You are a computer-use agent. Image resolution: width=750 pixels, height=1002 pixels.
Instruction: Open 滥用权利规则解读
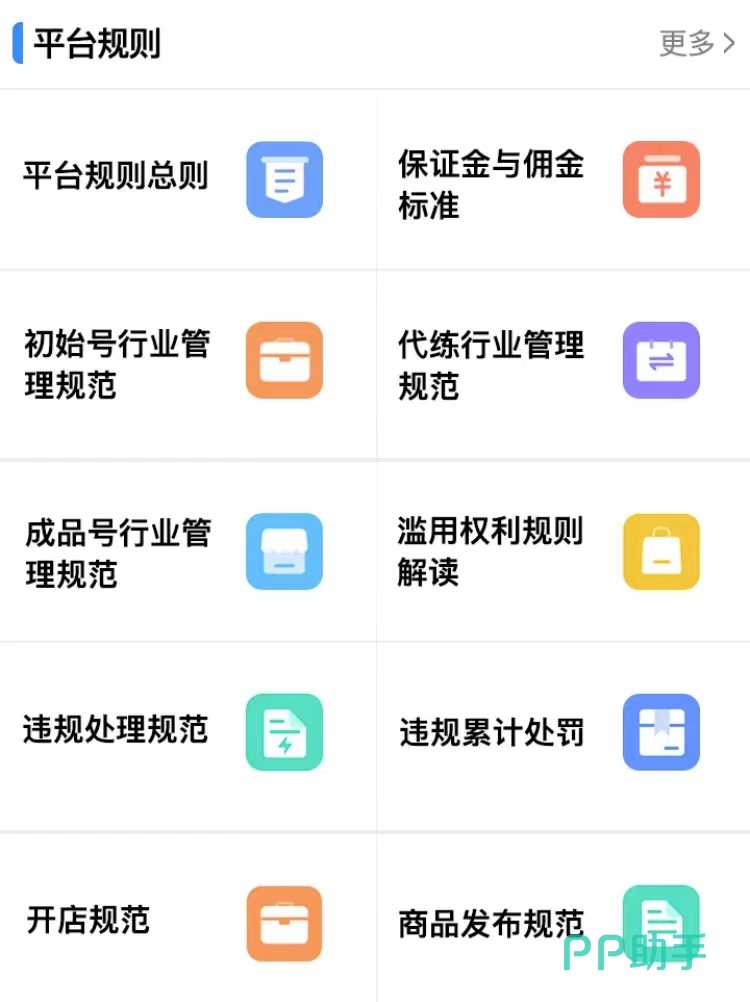pyautogui.click(x=491, y=552)
